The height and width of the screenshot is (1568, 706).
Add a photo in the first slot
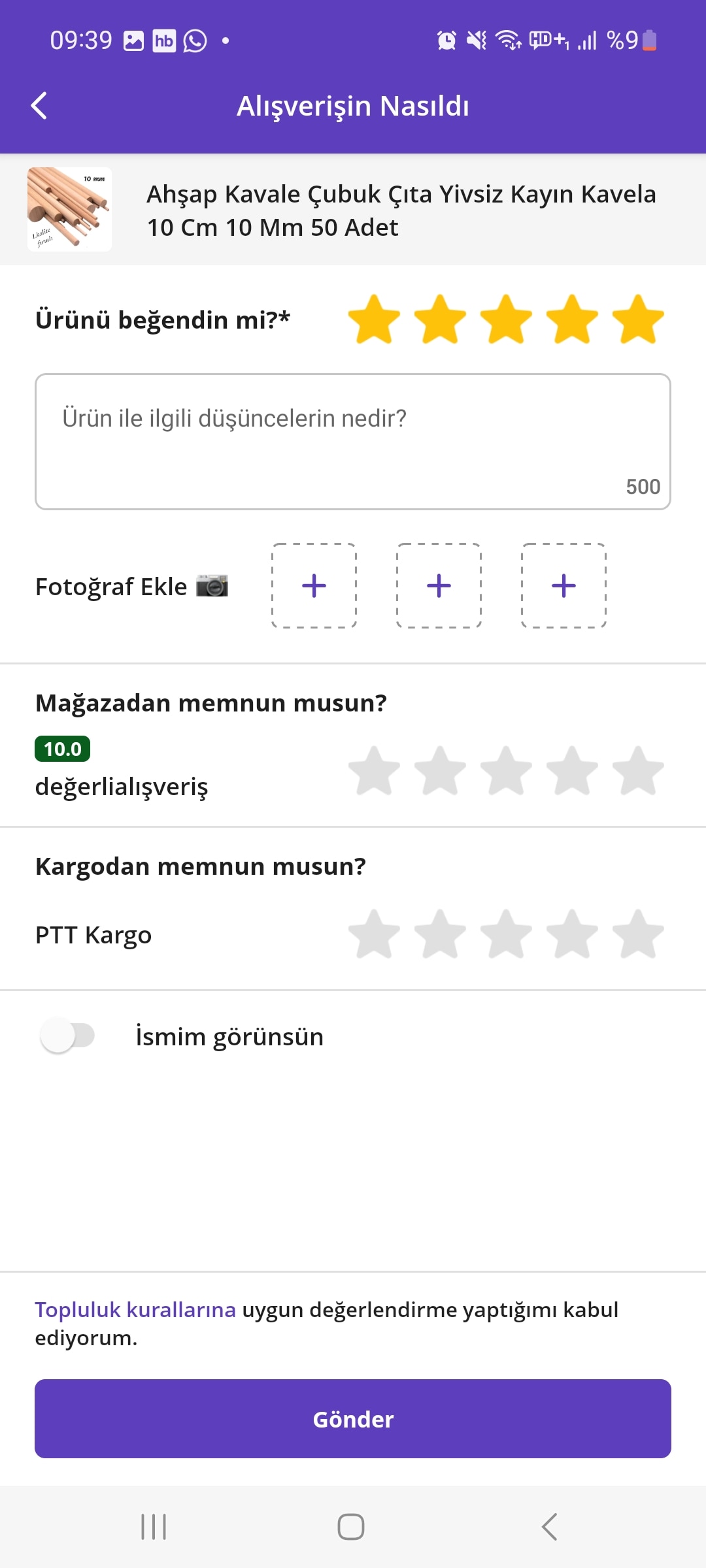pos(314,585)
